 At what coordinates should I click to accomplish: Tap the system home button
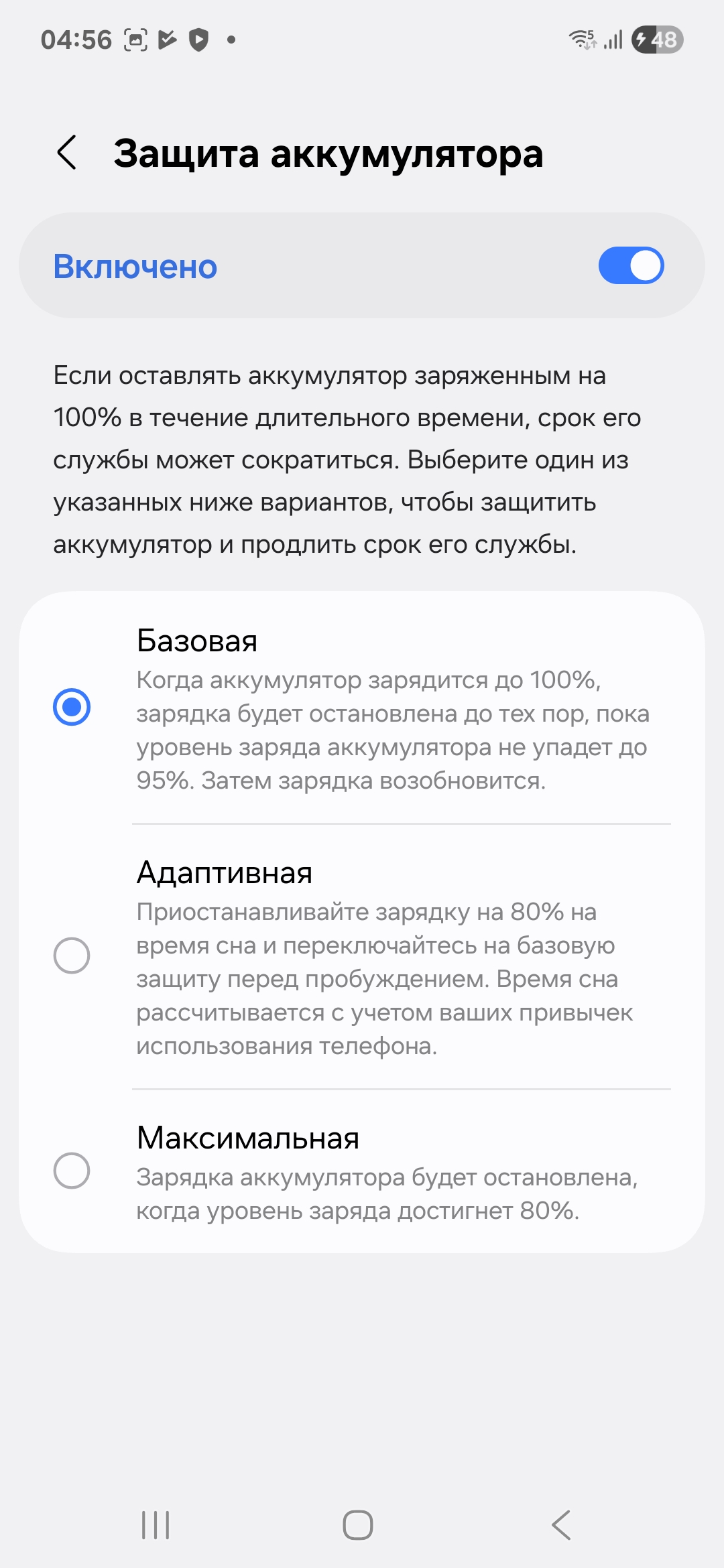358,1525
